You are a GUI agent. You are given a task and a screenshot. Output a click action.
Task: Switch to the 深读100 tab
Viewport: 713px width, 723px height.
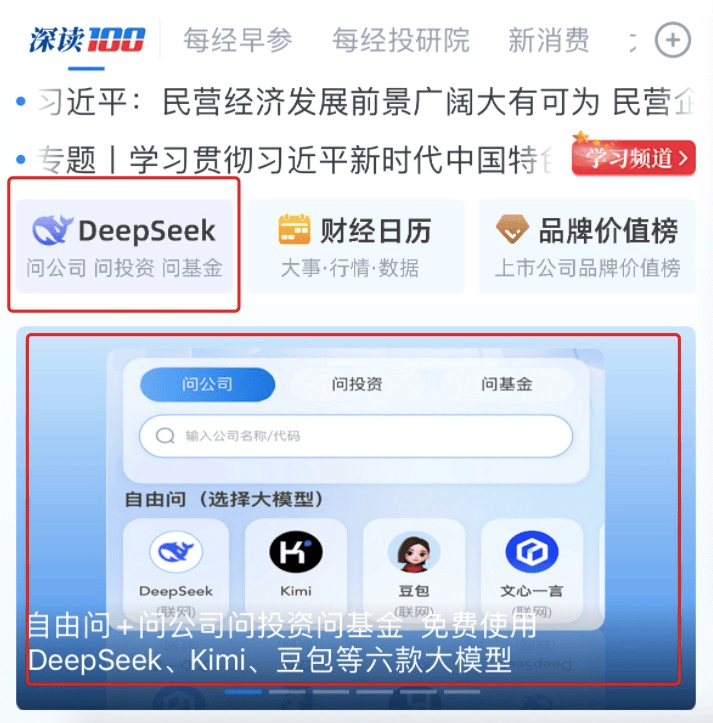pyautogui.click(x=88, y=40)
